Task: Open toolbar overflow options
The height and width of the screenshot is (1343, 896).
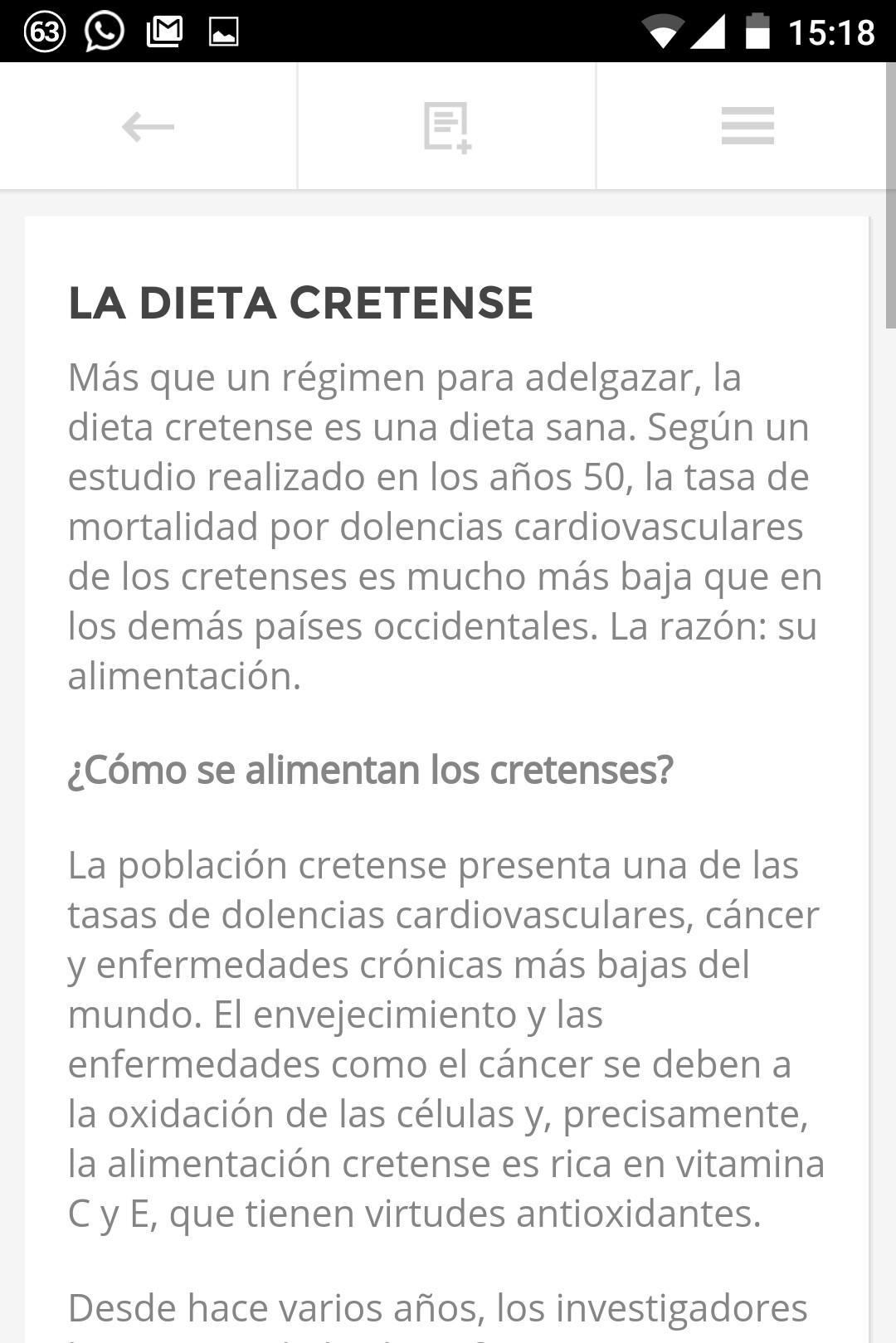Action: click(x=745, y=126)
